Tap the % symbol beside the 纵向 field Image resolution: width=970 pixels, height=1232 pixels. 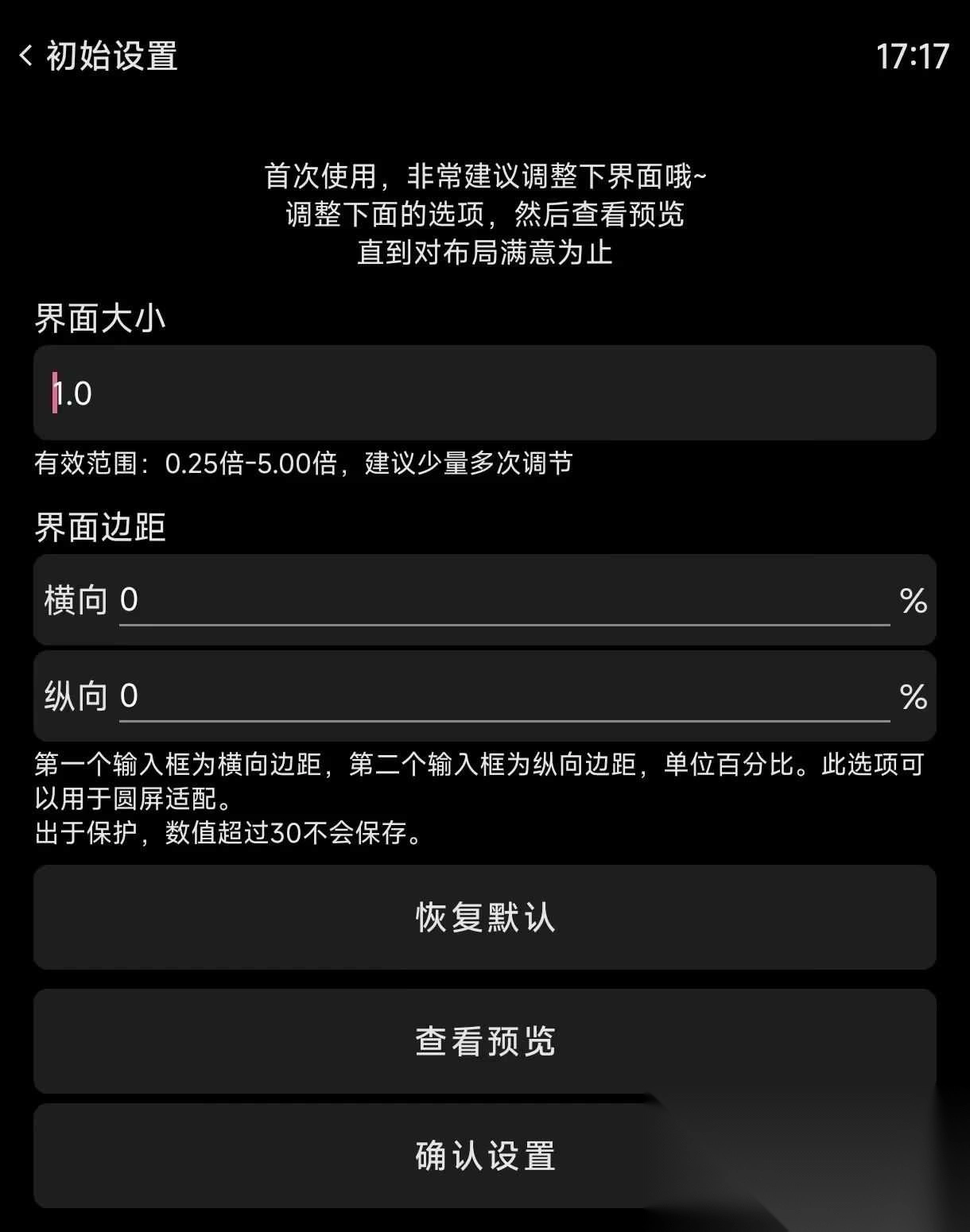click(x=914, y=697)
